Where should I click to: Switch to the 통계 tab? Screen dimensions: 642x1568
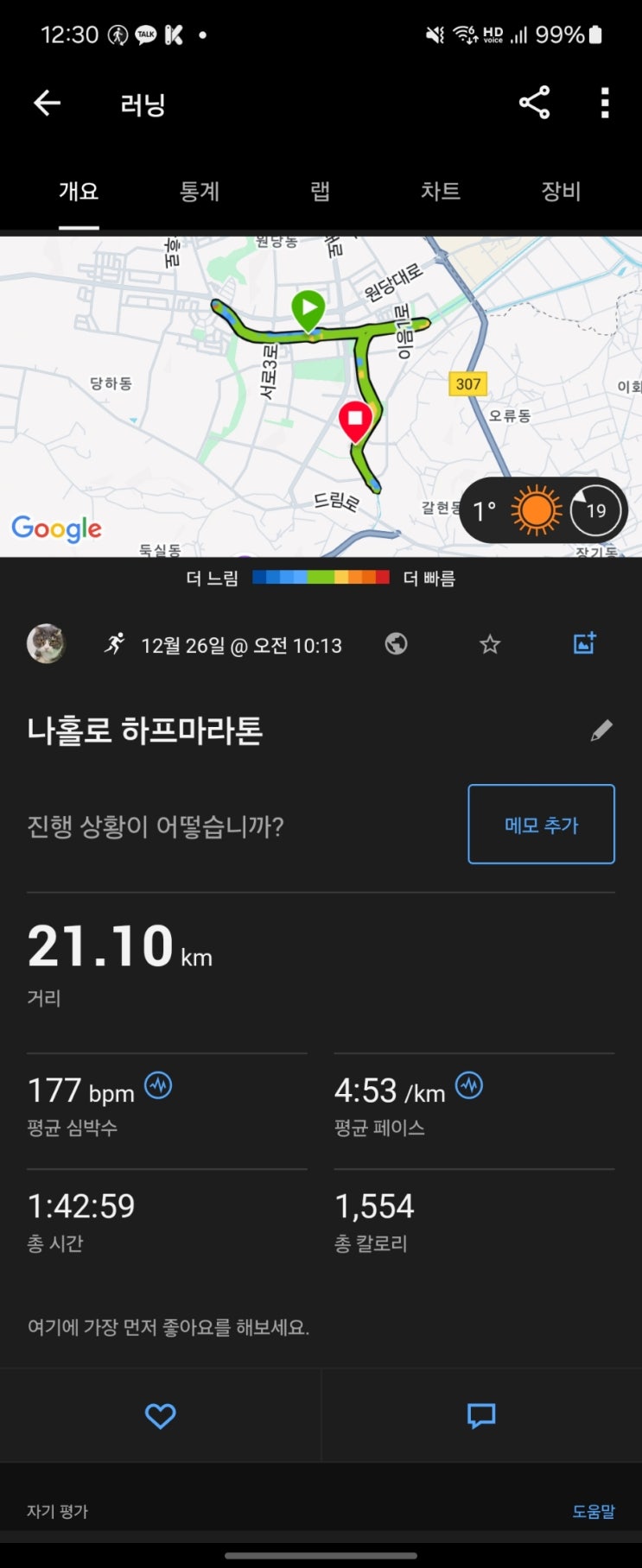(200, 191)
